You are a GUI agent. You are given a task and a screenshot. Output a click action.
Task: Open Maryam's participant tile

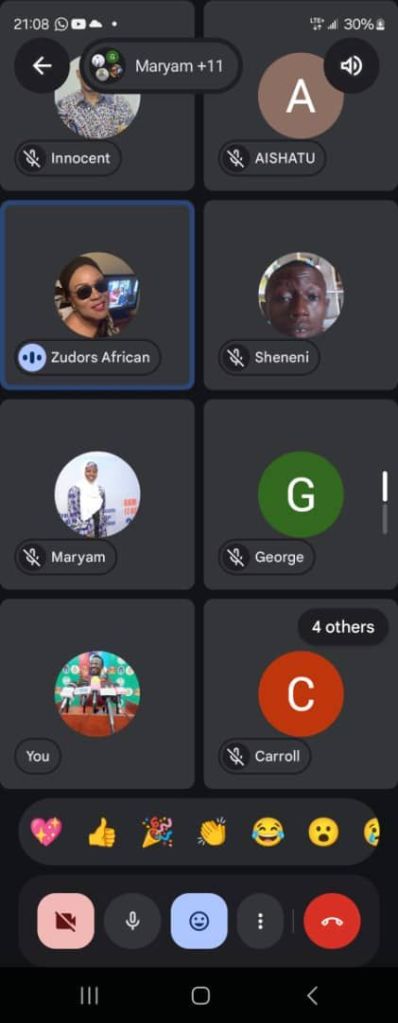(x=97, y=495)
